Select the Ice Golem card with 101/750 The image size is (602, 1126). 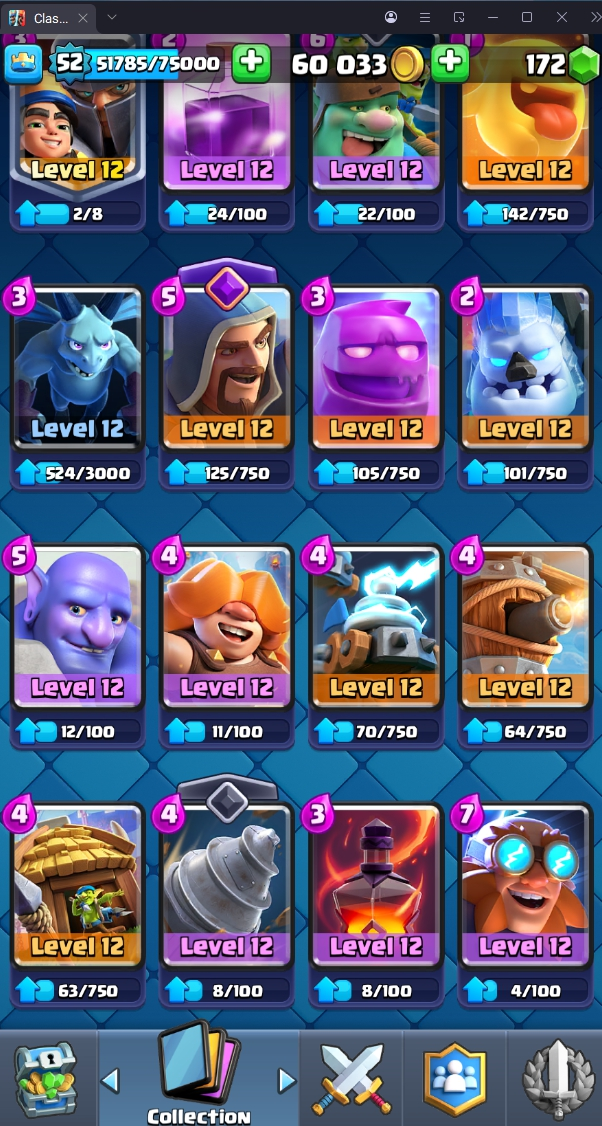tap(525, 370)
